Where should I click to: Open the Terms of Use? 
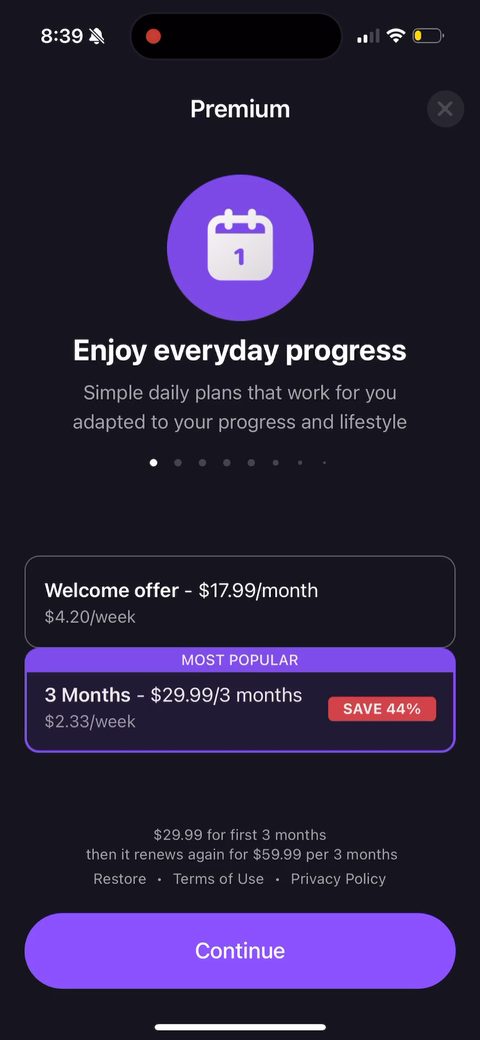pyautogui.click(x=218, y=879)
